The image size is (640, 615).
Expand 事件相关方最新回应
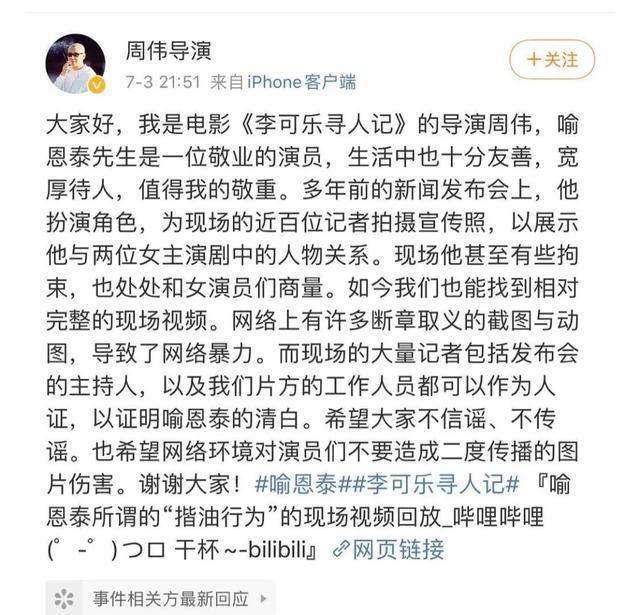click(x=171, y=599)
